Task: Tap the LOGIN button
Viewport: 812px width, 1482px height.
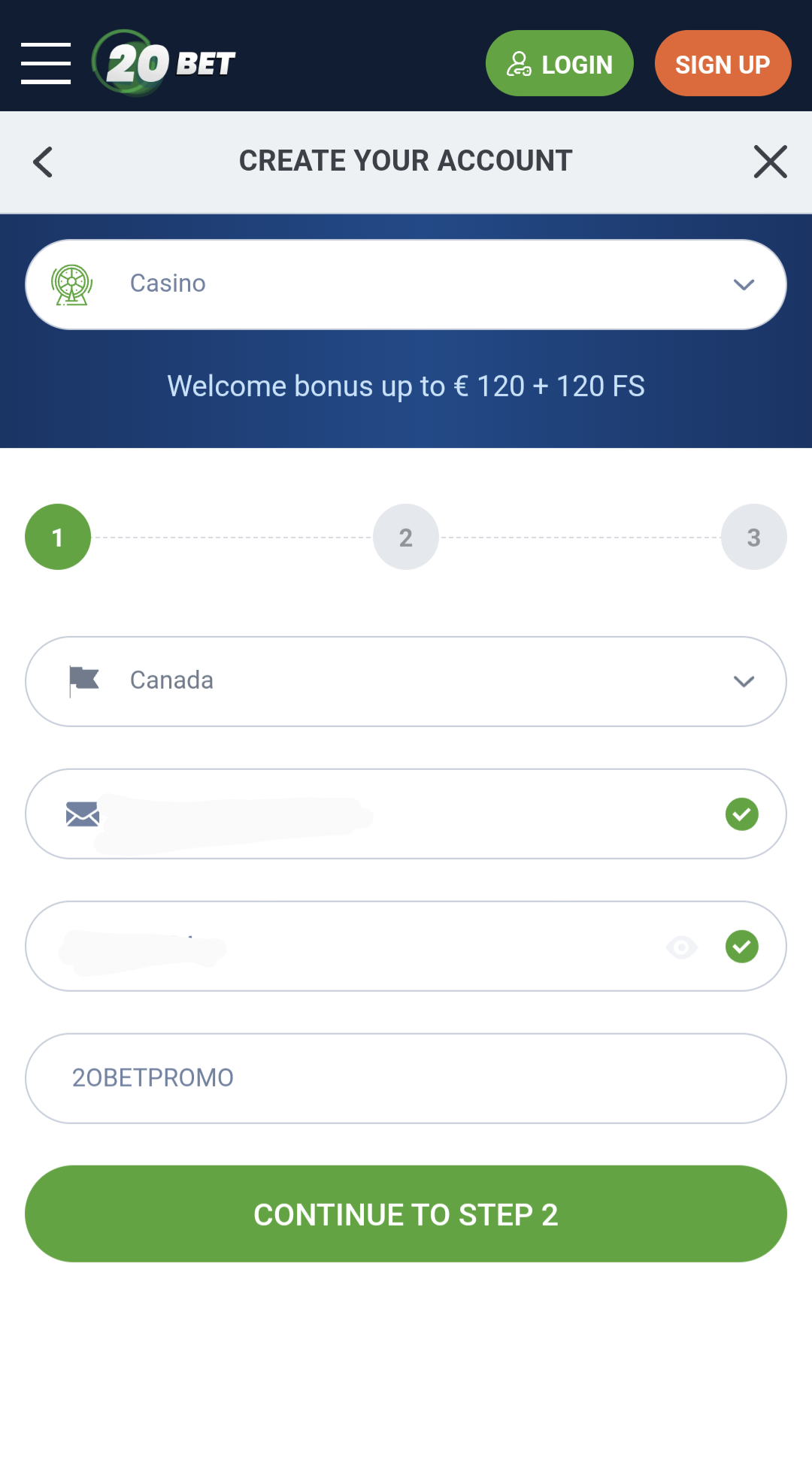Action: (559, 64)
